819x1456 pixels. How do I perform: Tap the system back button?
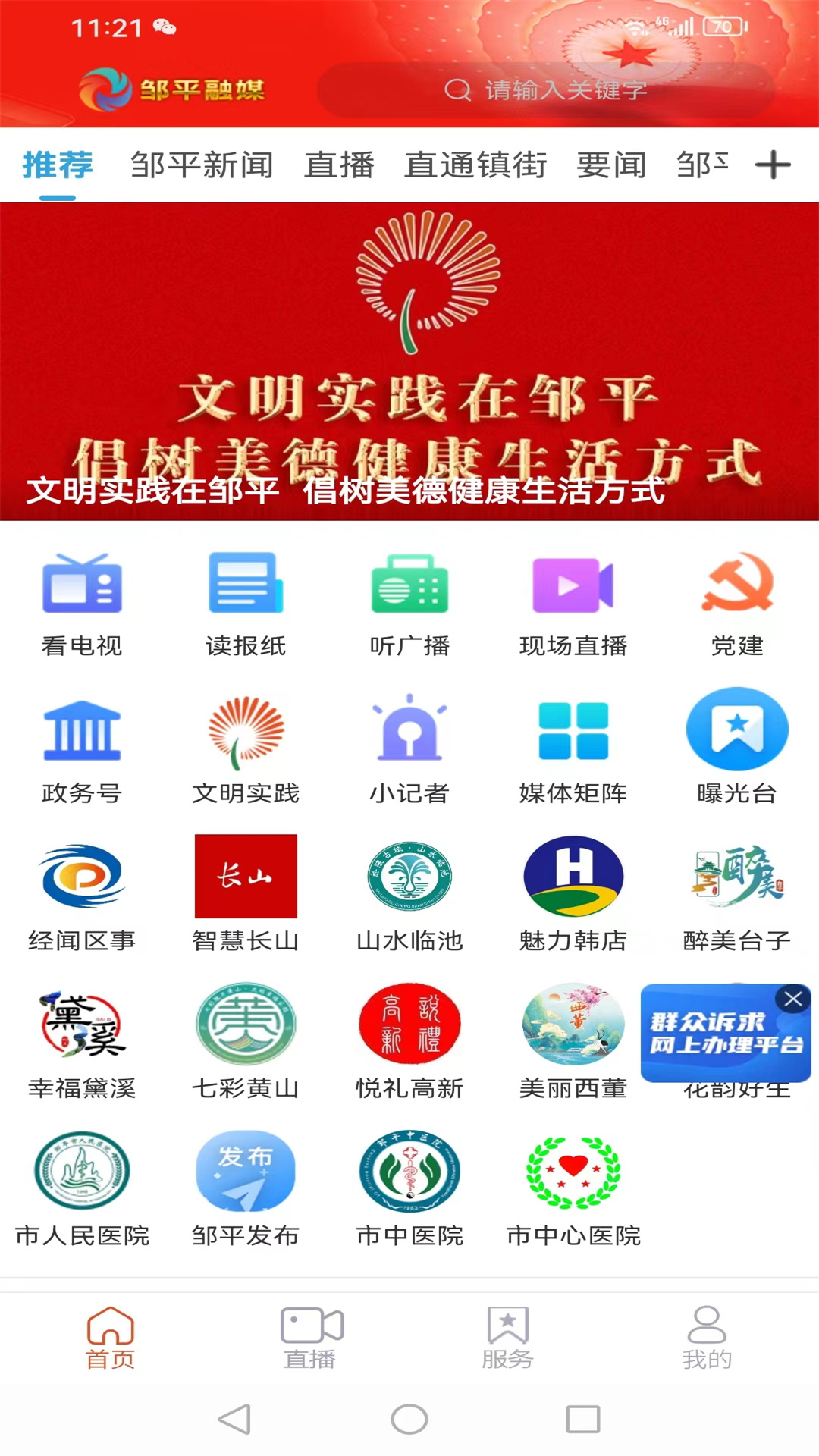tap(234, 1419)
